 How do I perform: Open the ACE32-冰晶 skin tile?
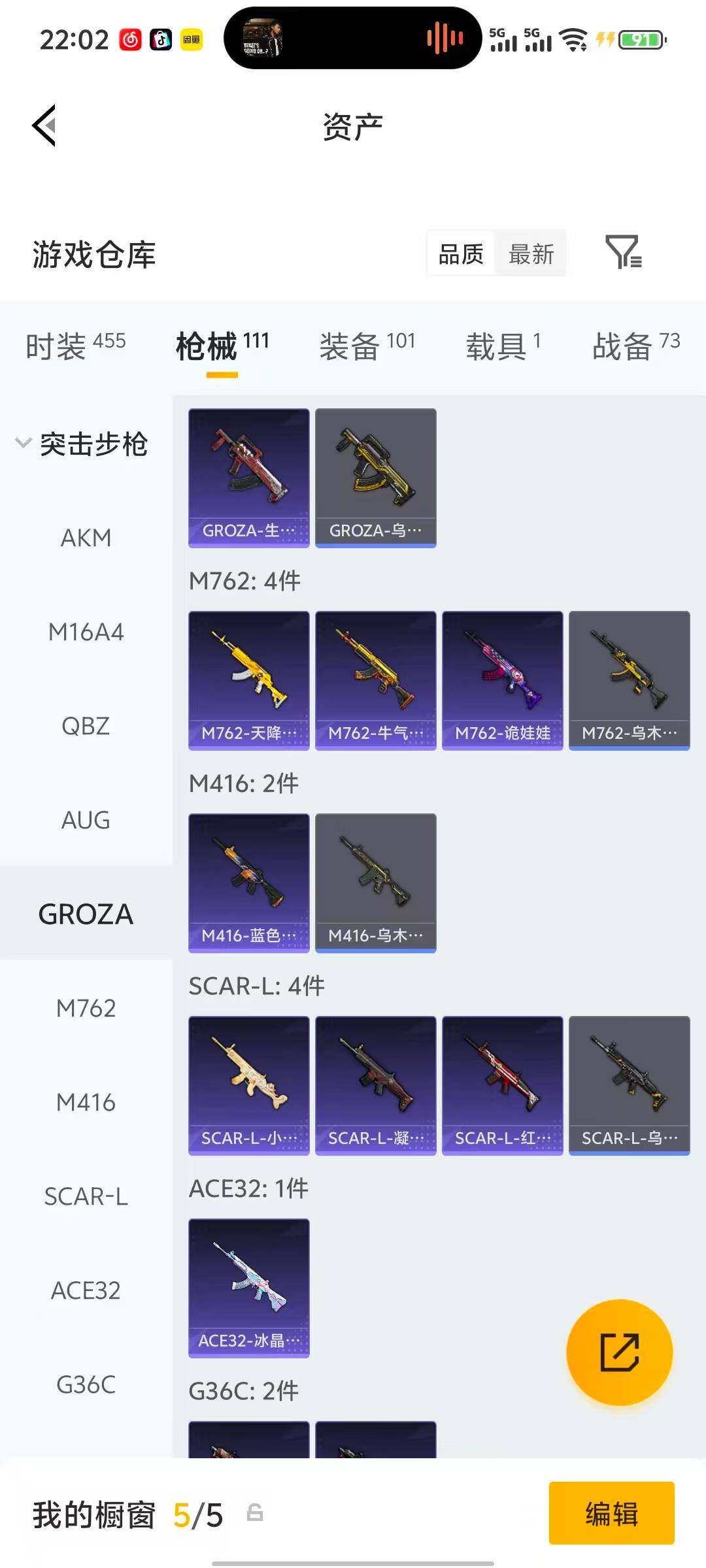click(248, 1288)
